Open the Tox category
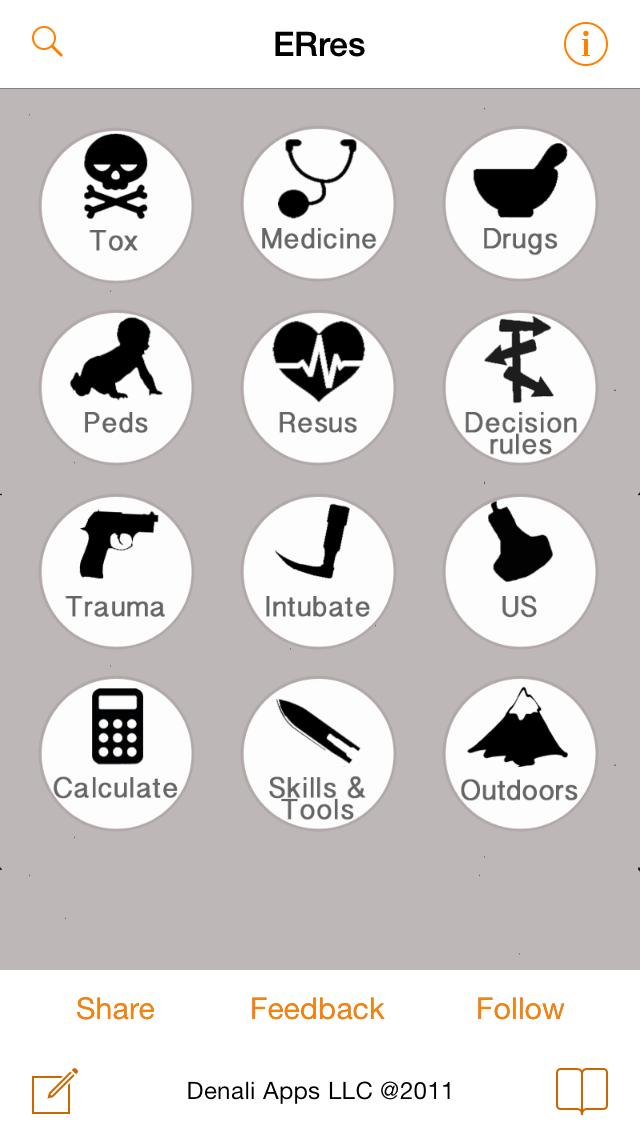 point(116,205)
